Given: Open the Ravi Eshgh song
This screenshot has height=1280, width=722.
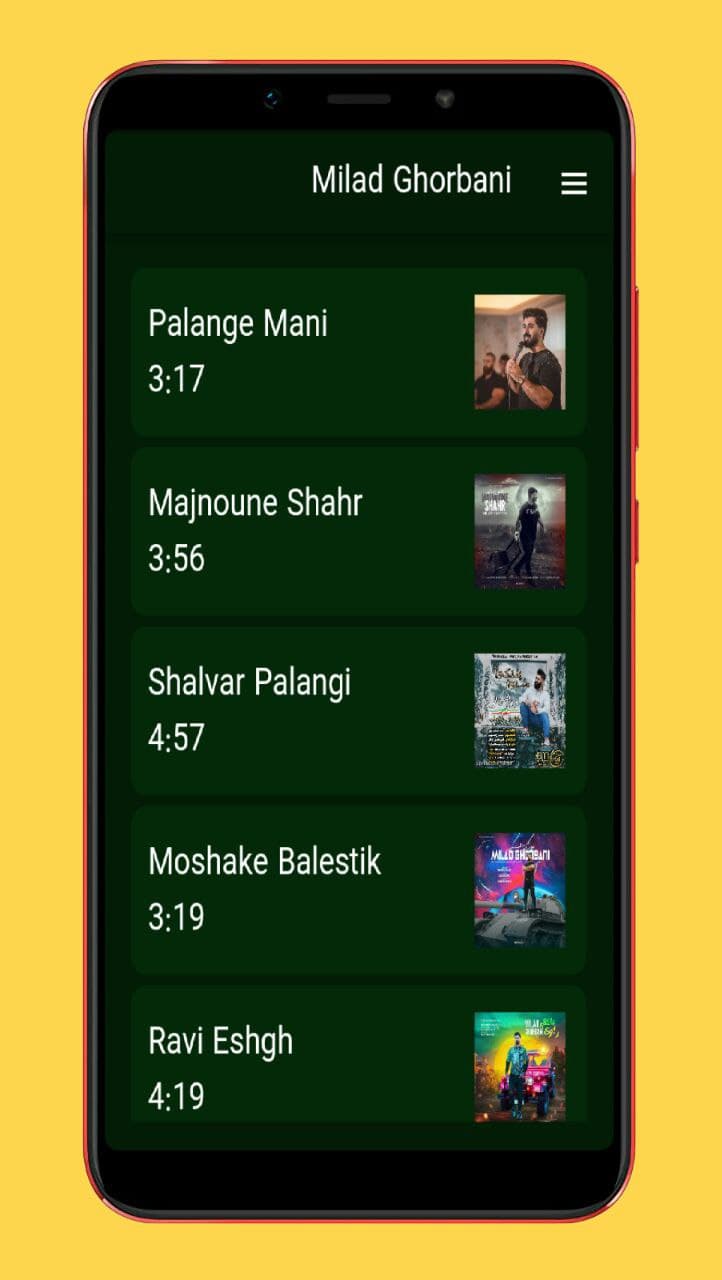Looking at the screenshot, I should [x=357, y=1065].
